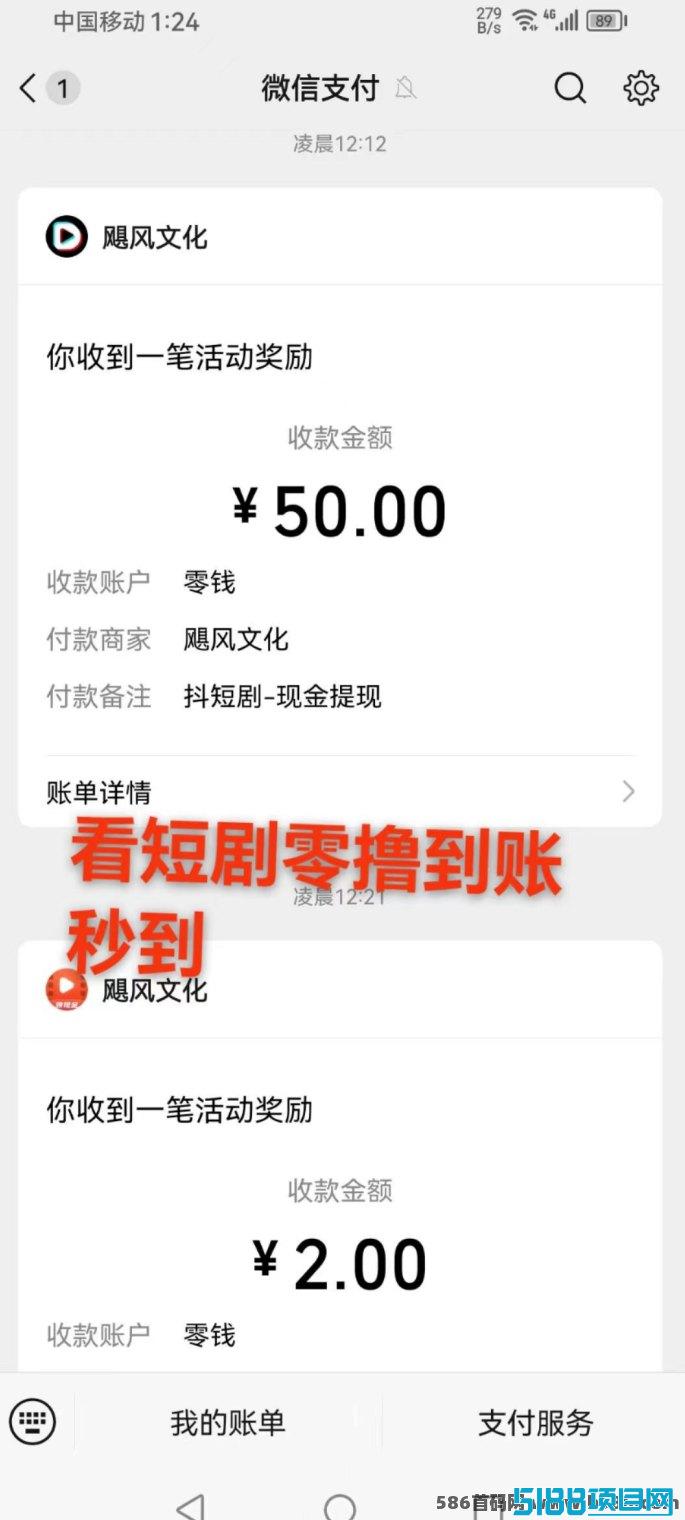
Task: Open 账单详情 of the ¥50.00 reward
Action: coord(340,792)
